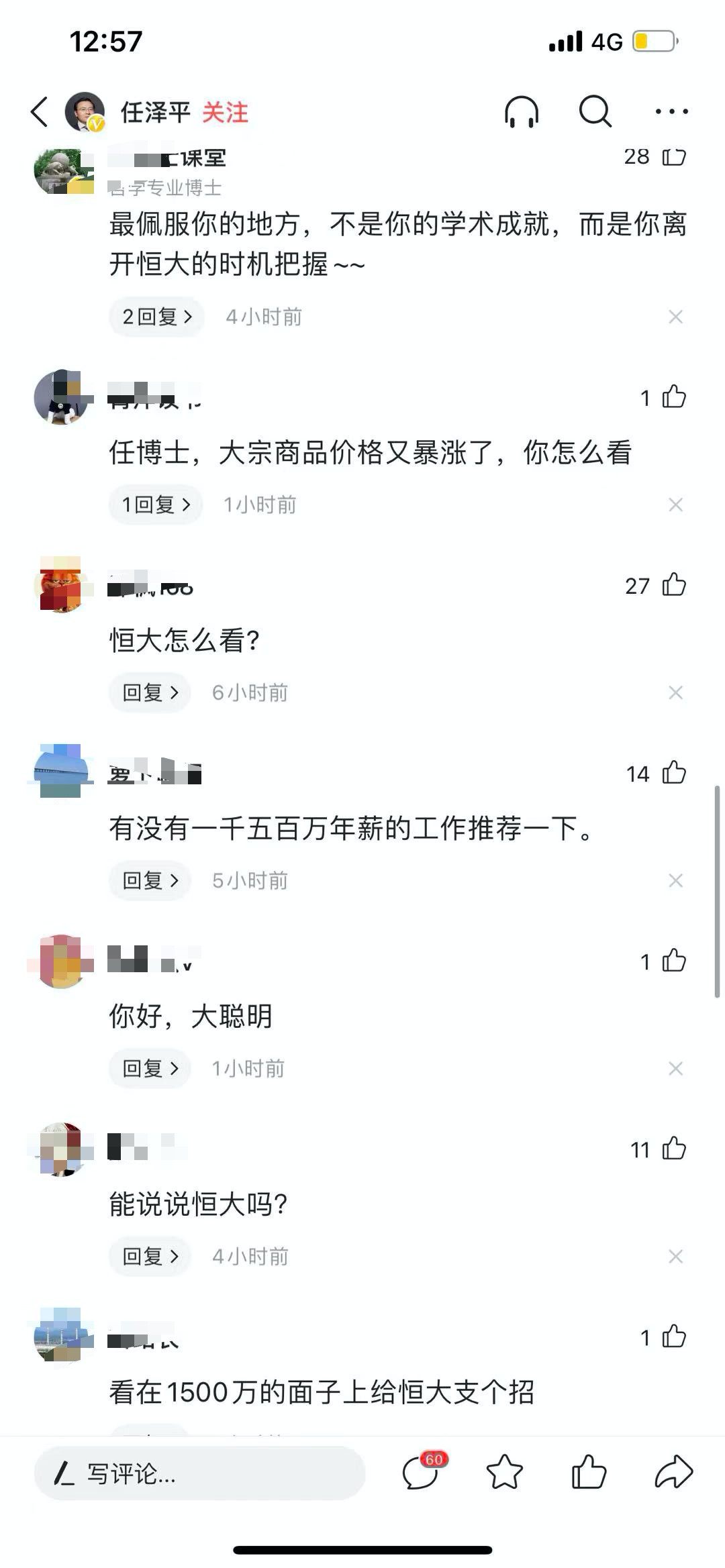Open the headphones listen icon
Image resolution: width=725 pixels, height=1568 pixels.
coord(522,111)
